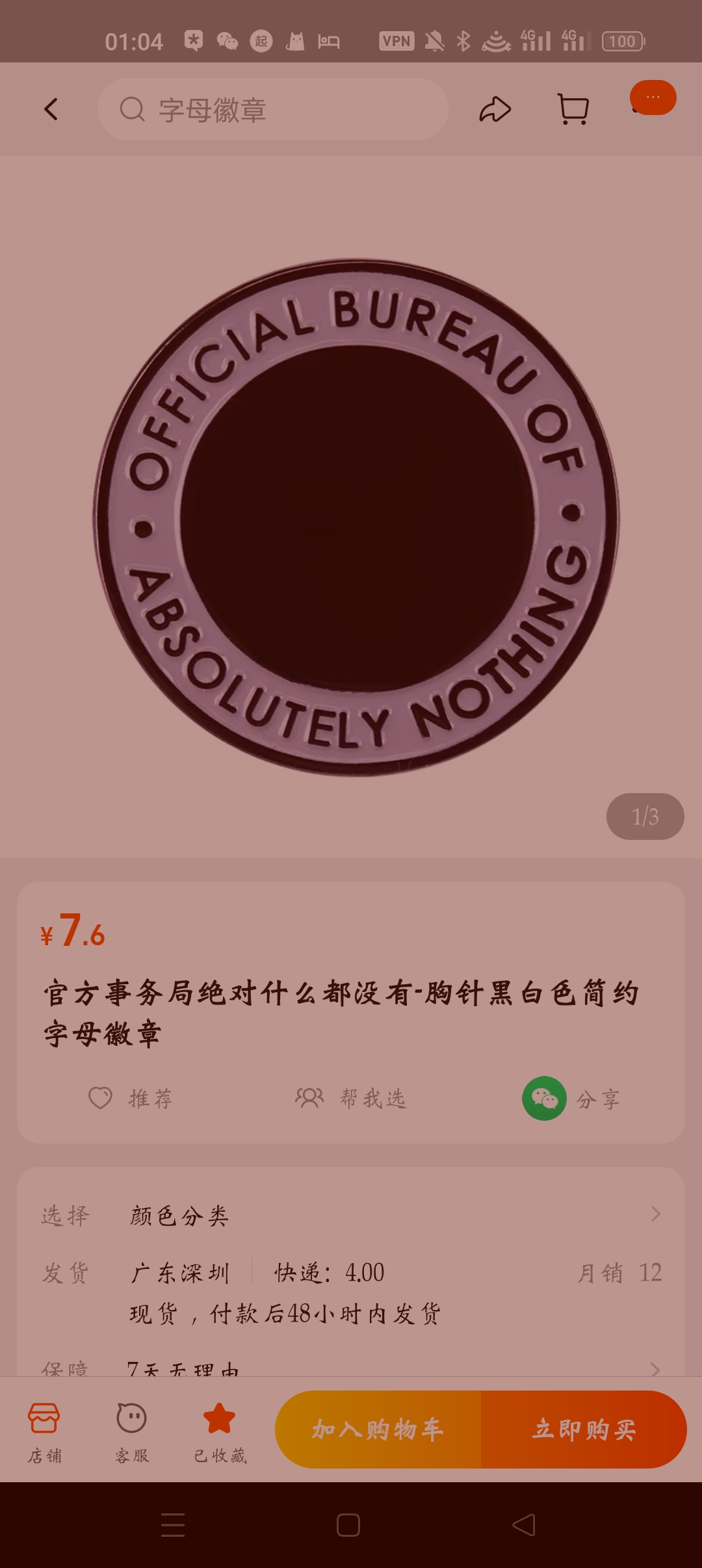This screenshot has width=702, height=1568.
Task: Tap the system home button
Action: coord(348,1525)
